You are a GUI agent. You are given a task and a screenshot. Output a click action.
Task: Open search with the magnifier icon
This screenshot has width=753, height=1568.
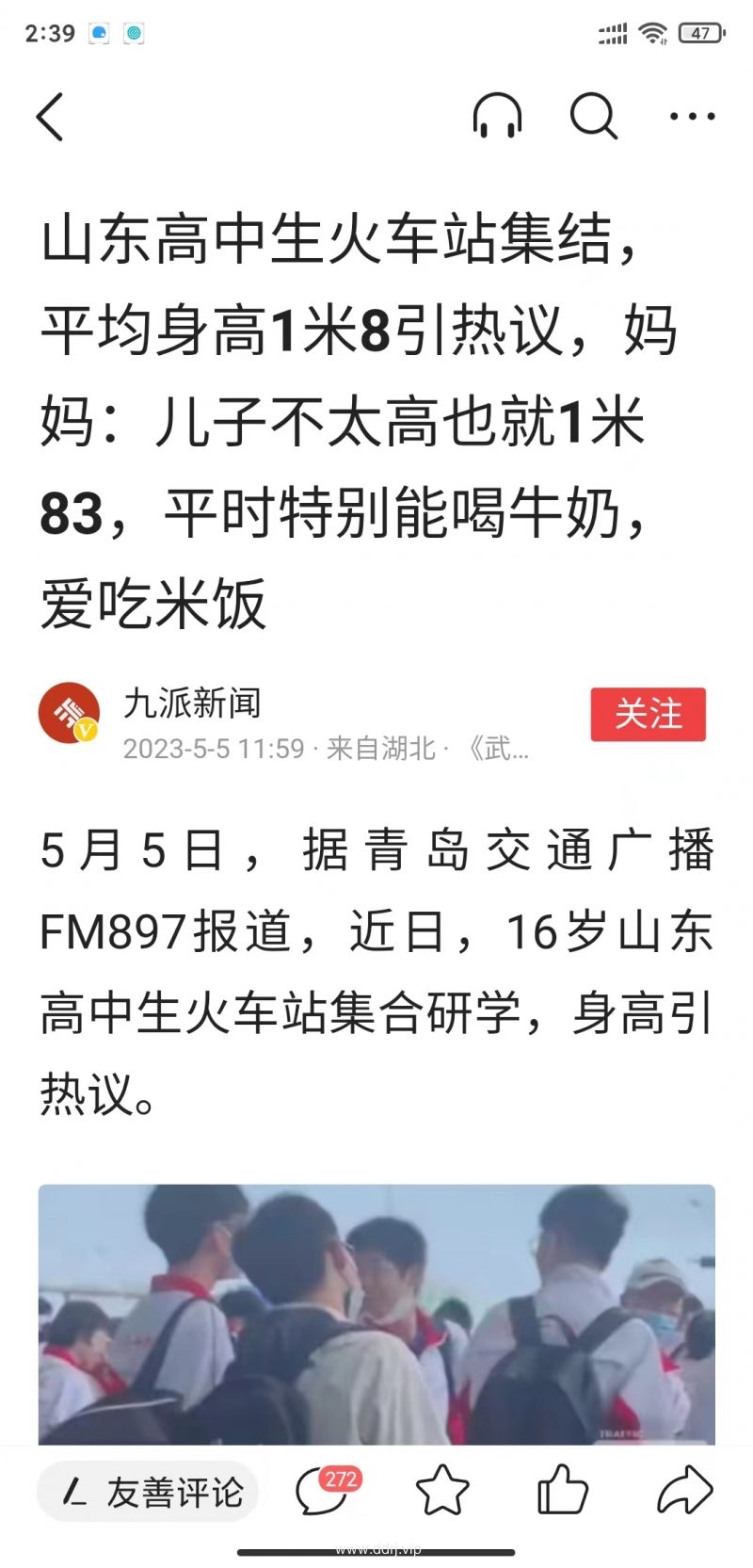click(594, 117)
